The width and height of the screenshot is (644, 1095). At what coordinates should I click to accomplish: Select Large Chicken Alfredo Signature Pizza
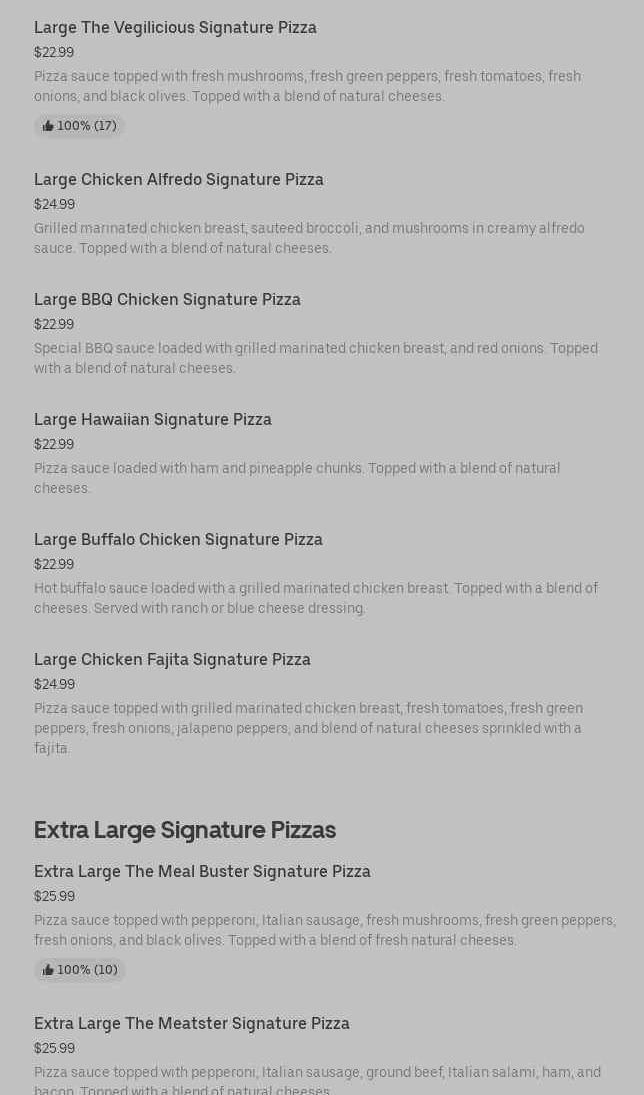pyautogui.click(x=179, y=180)
